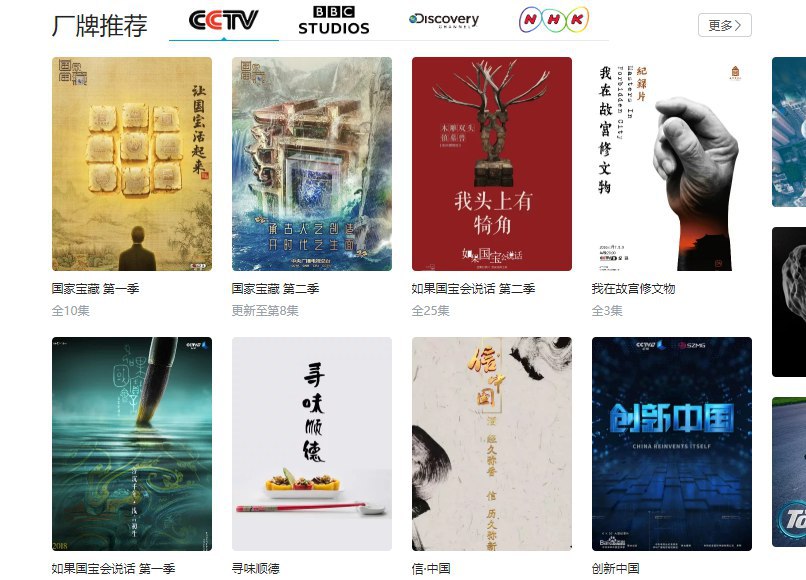Switch to the CCTV brand tab

[x=224, y=20]
